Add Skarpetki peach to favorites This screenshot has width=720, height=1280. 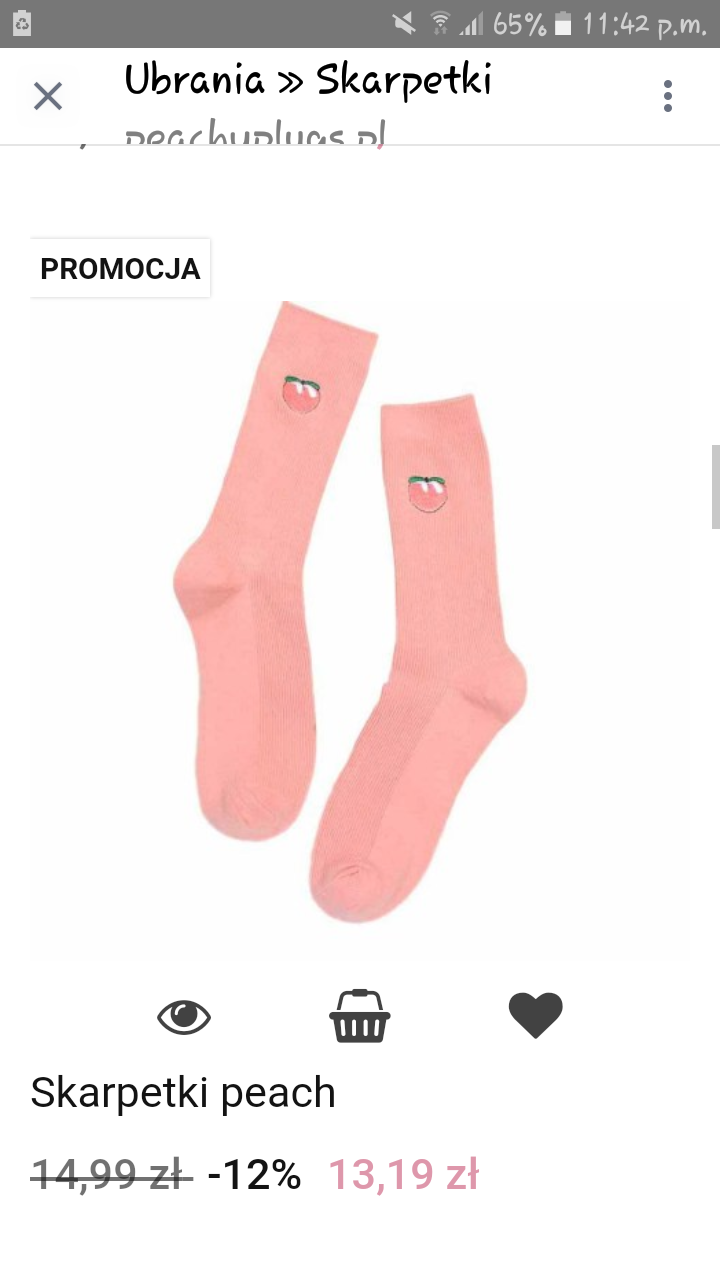536,1016
